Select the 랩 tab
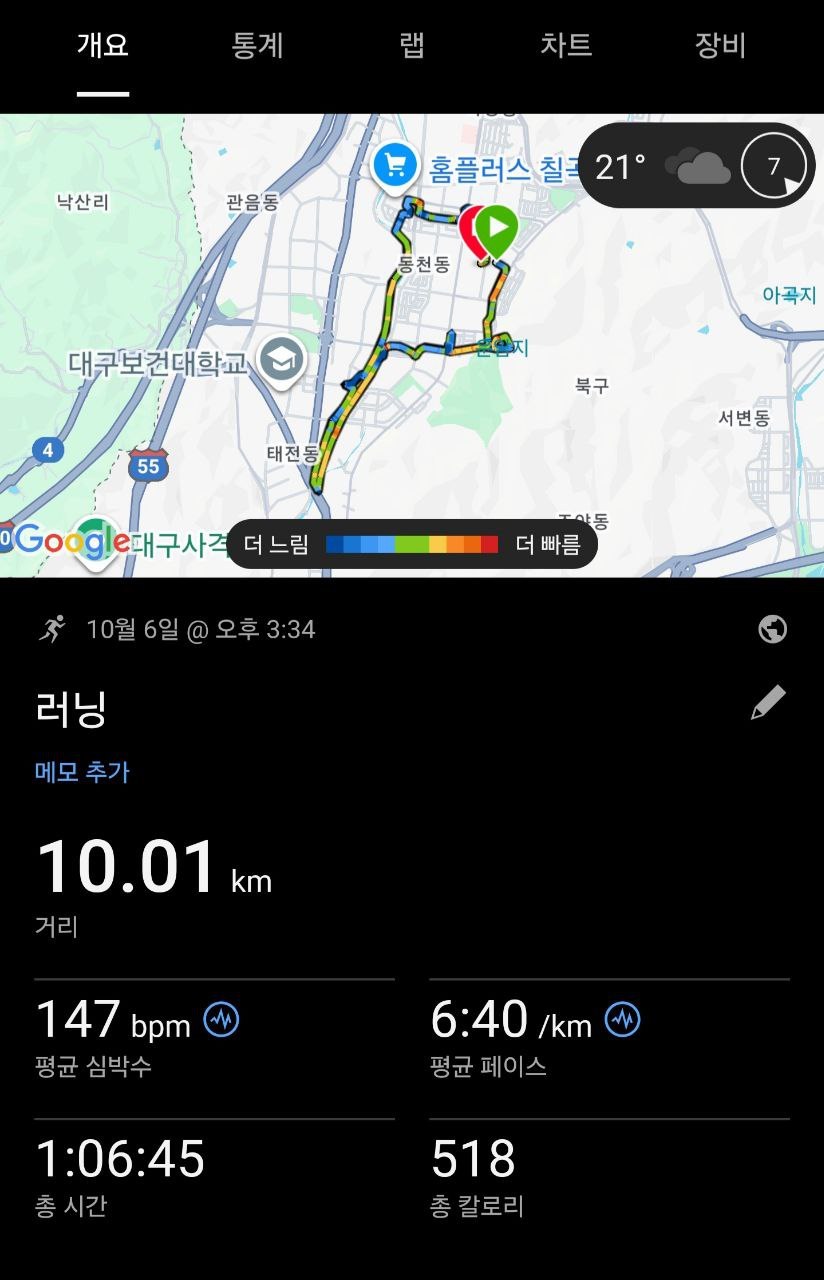This screenshot has width=824, height=1280. pyautogui.click(x=411, y=46)
